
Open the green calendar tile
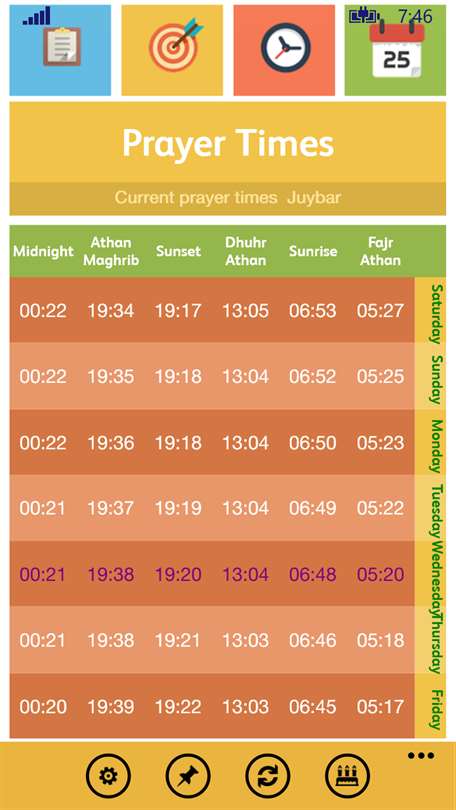[x=395, y=50]
